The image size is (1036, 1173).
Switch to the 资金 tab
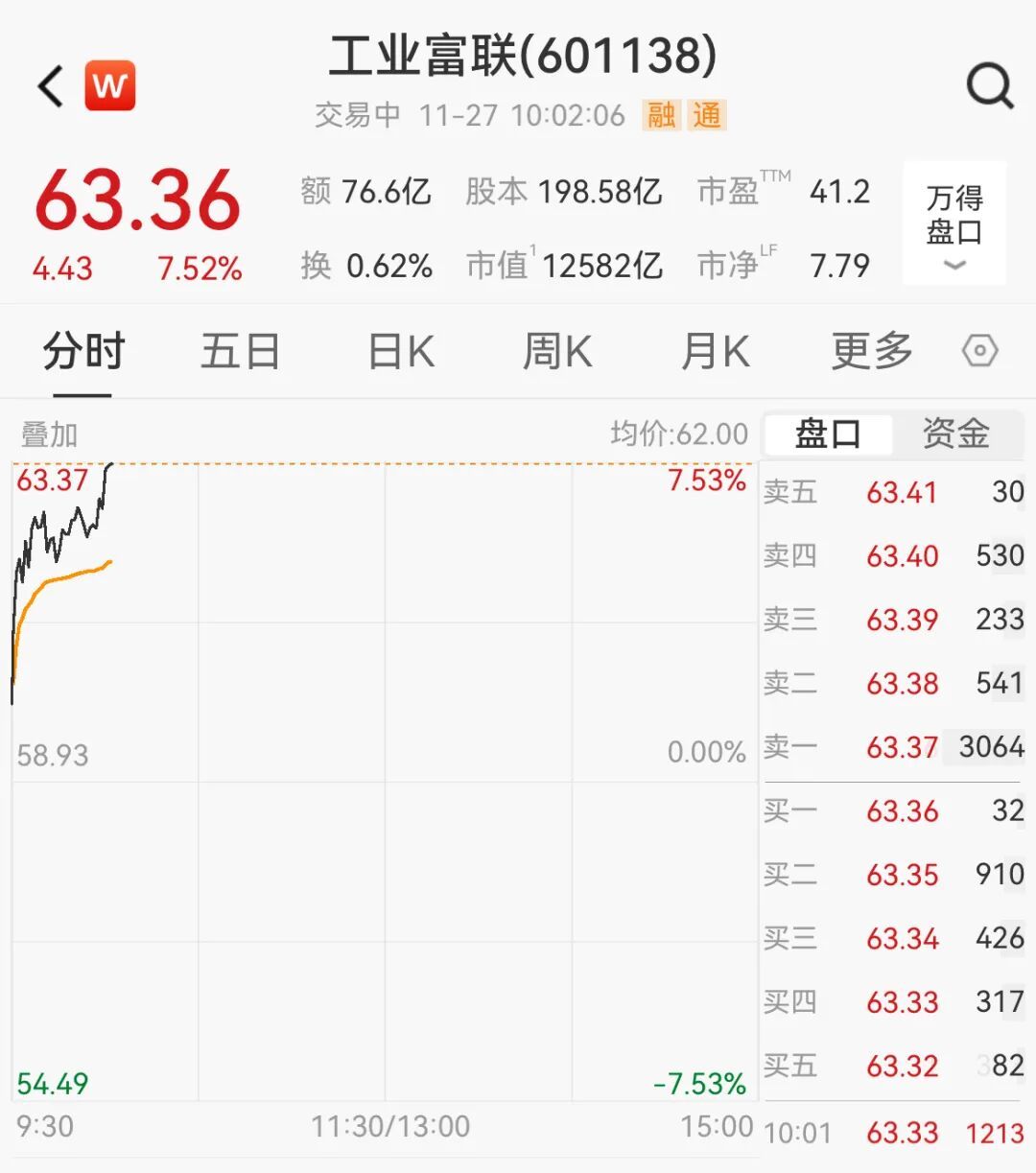(955, 434)
